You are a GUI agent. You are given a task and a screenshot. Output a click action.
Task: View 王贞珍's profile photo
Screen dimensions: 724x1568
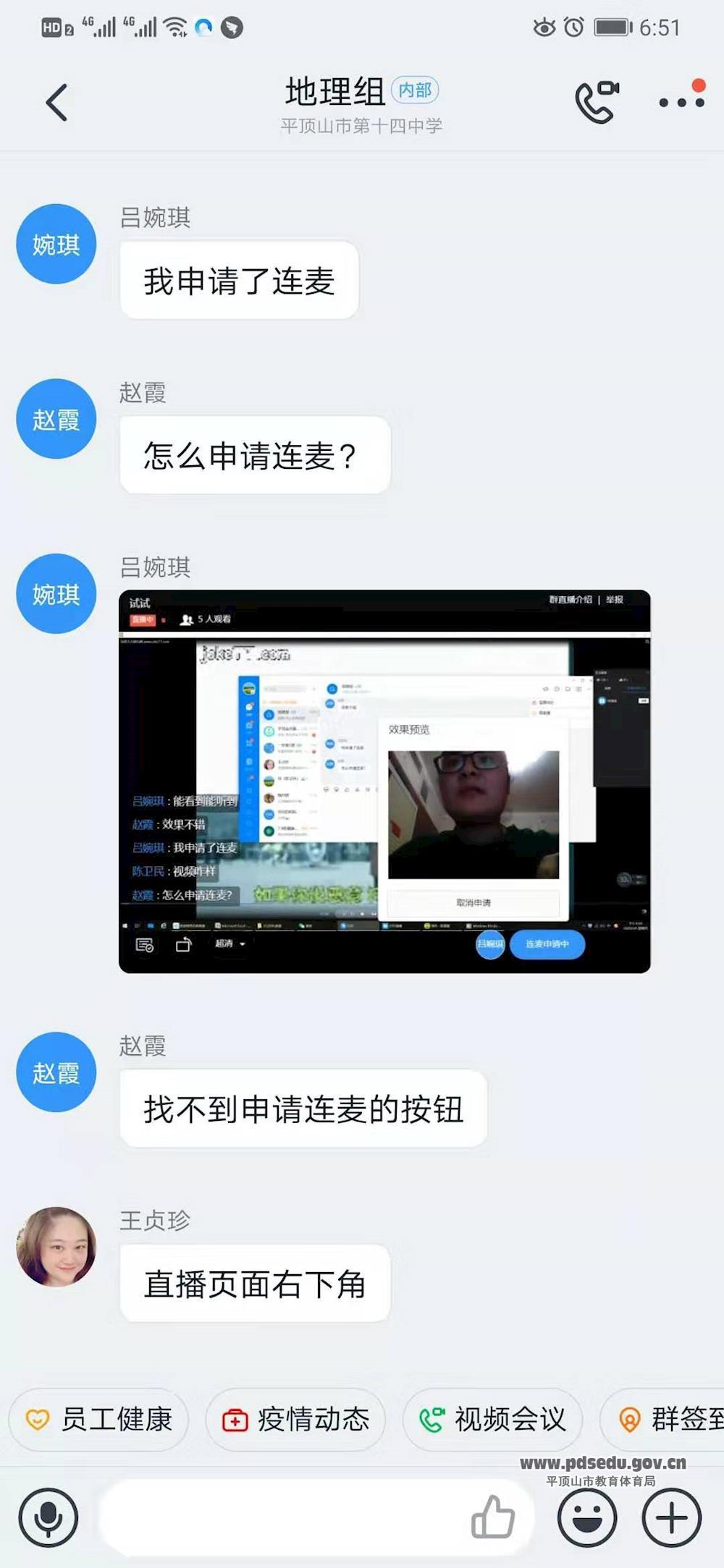[56, 1247]
